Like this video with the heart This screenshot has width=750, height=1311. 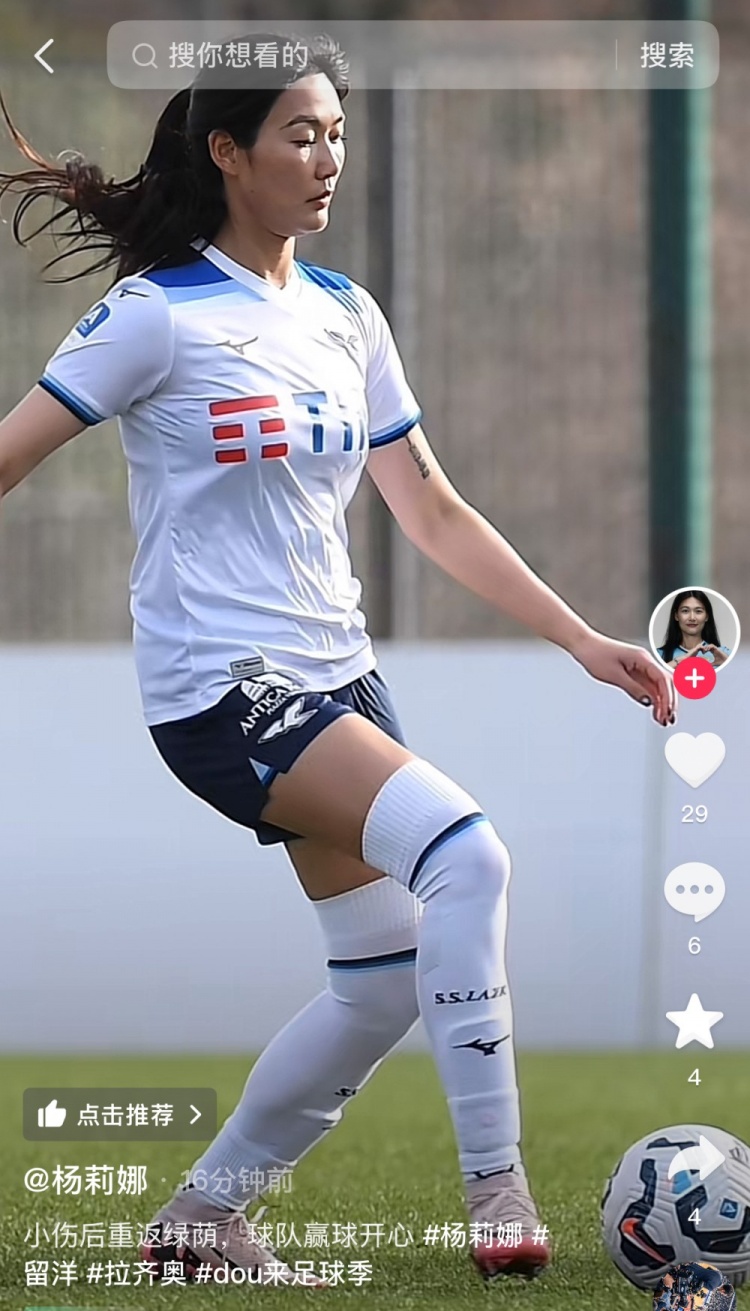(694, 760)
